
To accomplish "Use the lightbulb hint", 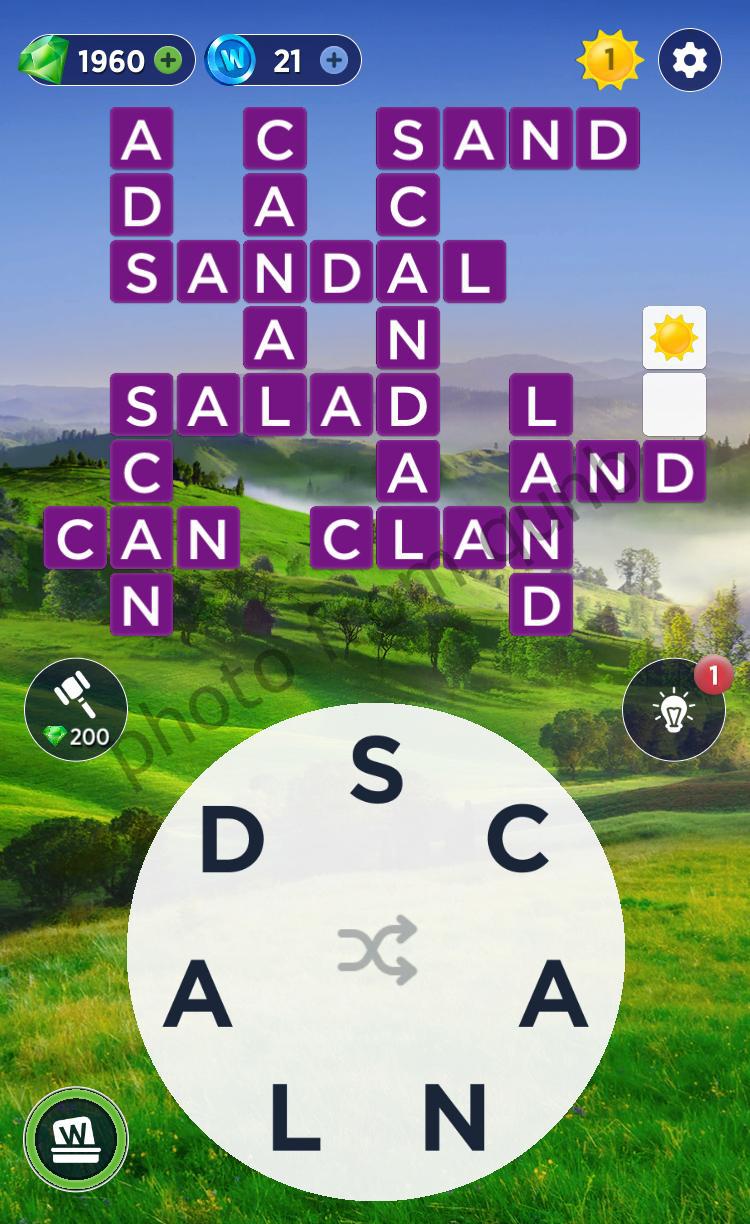I will coord(673,711).
